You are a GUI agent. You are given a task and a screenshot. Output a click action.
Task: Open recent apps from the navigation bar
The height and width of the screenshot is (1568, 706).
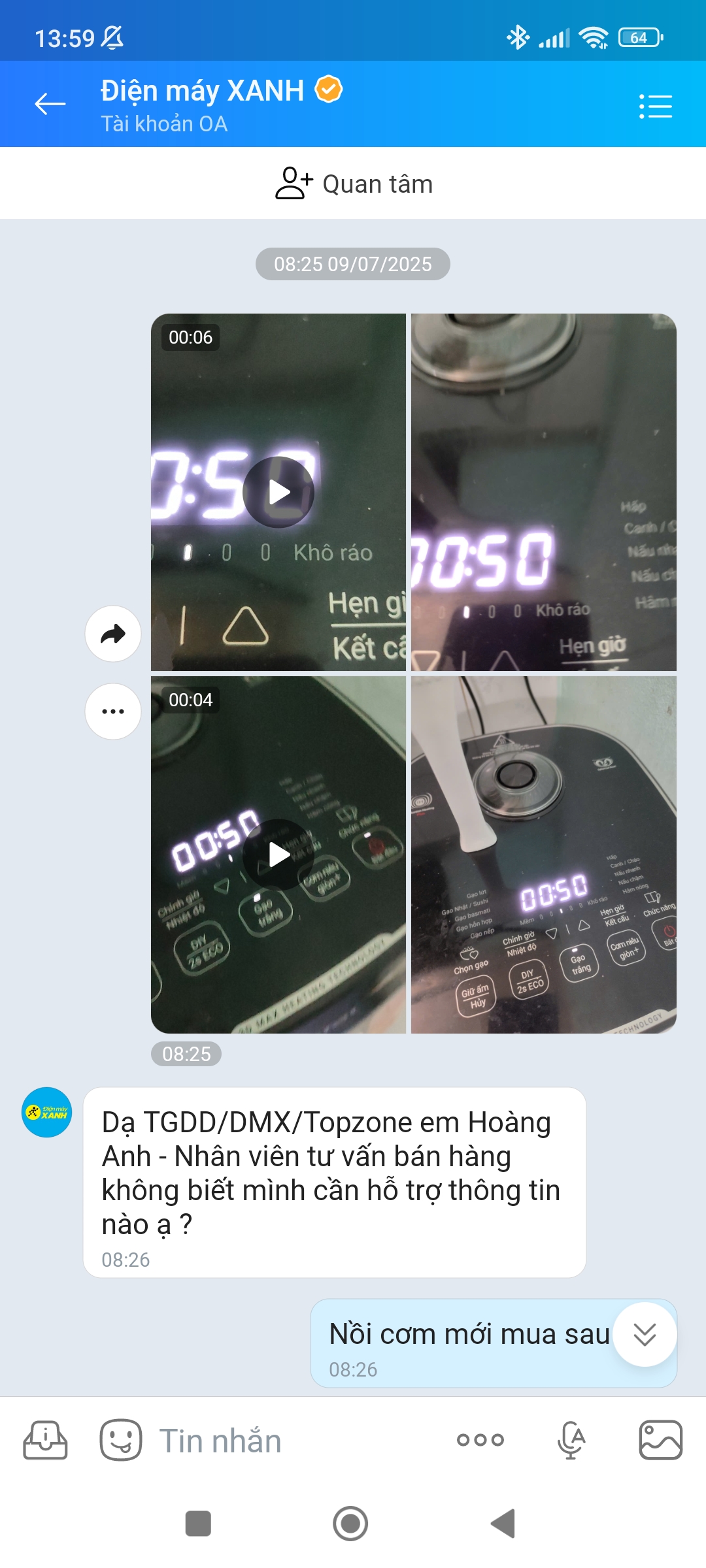click(198, 1524)
